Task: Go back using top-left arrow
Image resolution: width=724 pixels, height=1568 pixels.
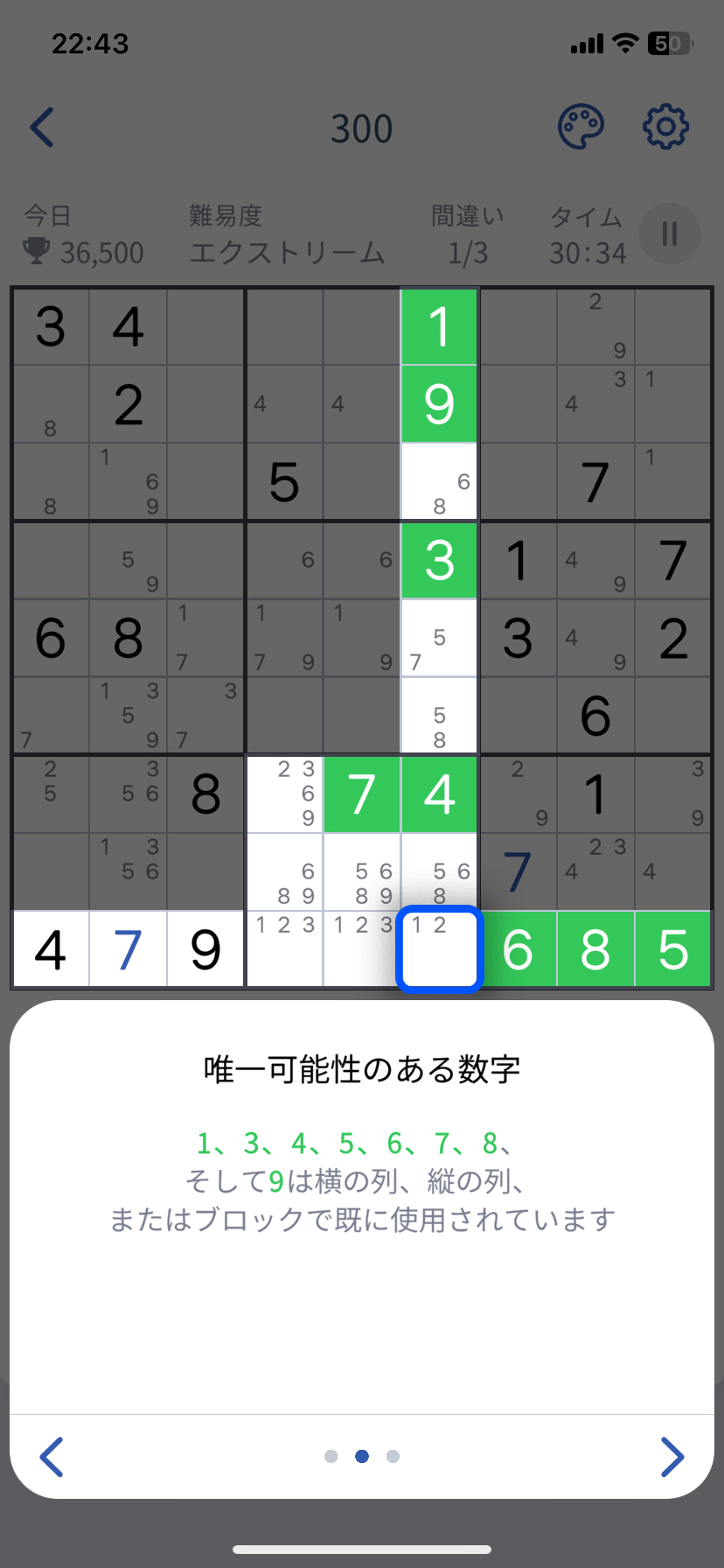Action: (43, 128)
